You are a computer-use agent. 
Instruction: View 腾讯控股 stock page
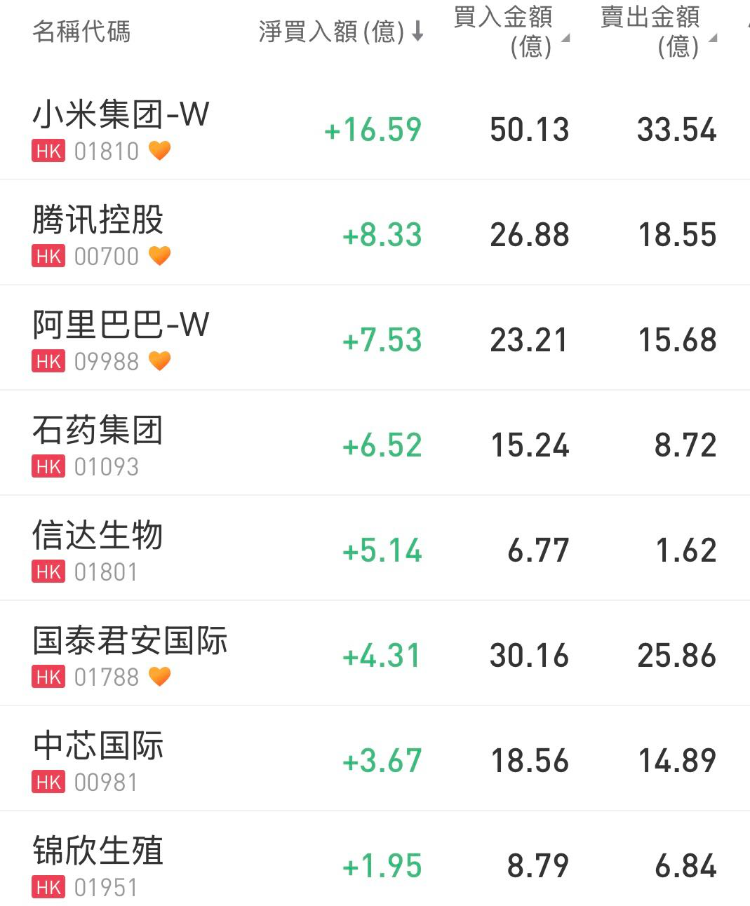point(98,220)
